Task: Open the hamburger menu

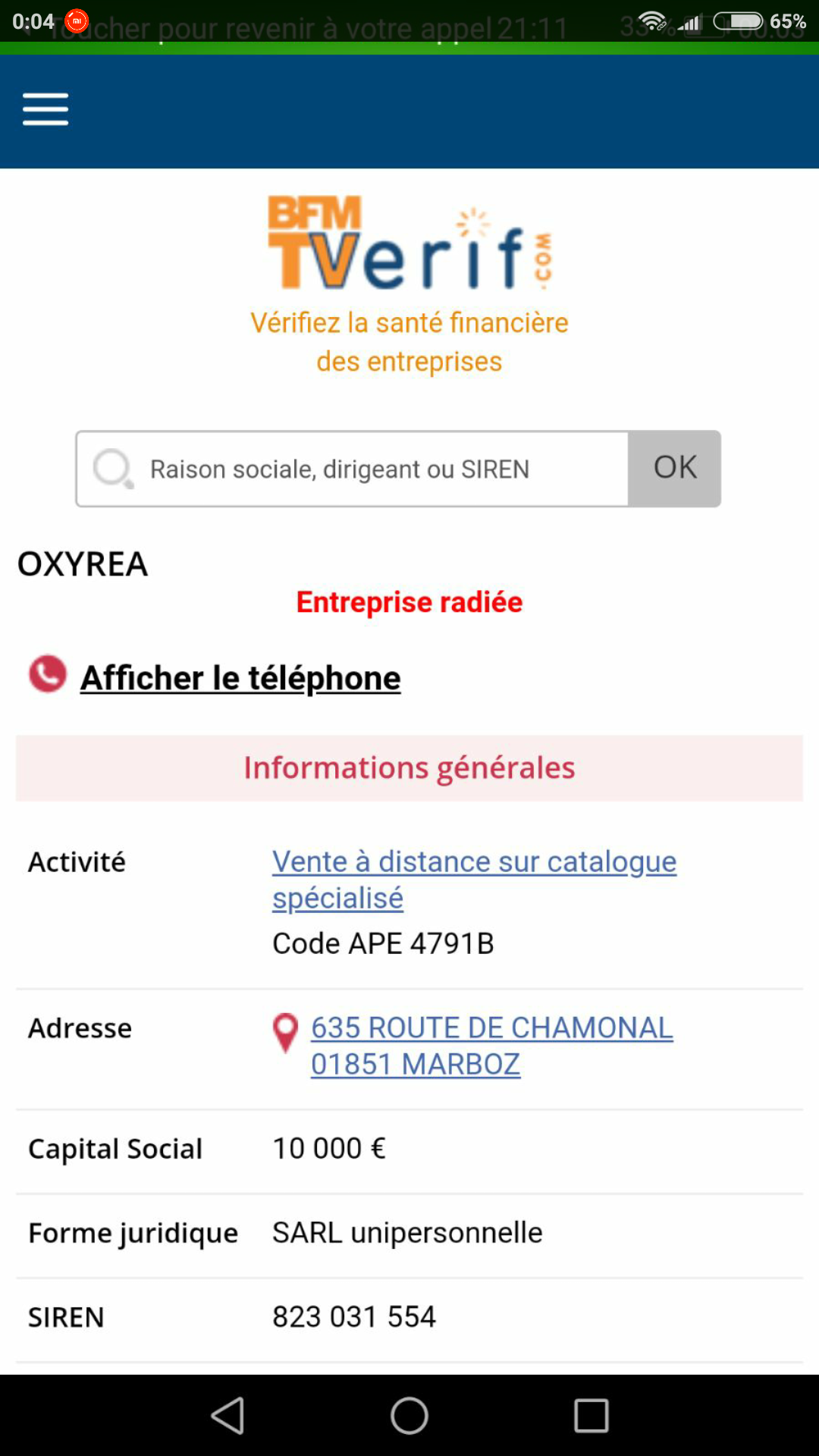Action: pyautogui.click(x=45, y=109)
